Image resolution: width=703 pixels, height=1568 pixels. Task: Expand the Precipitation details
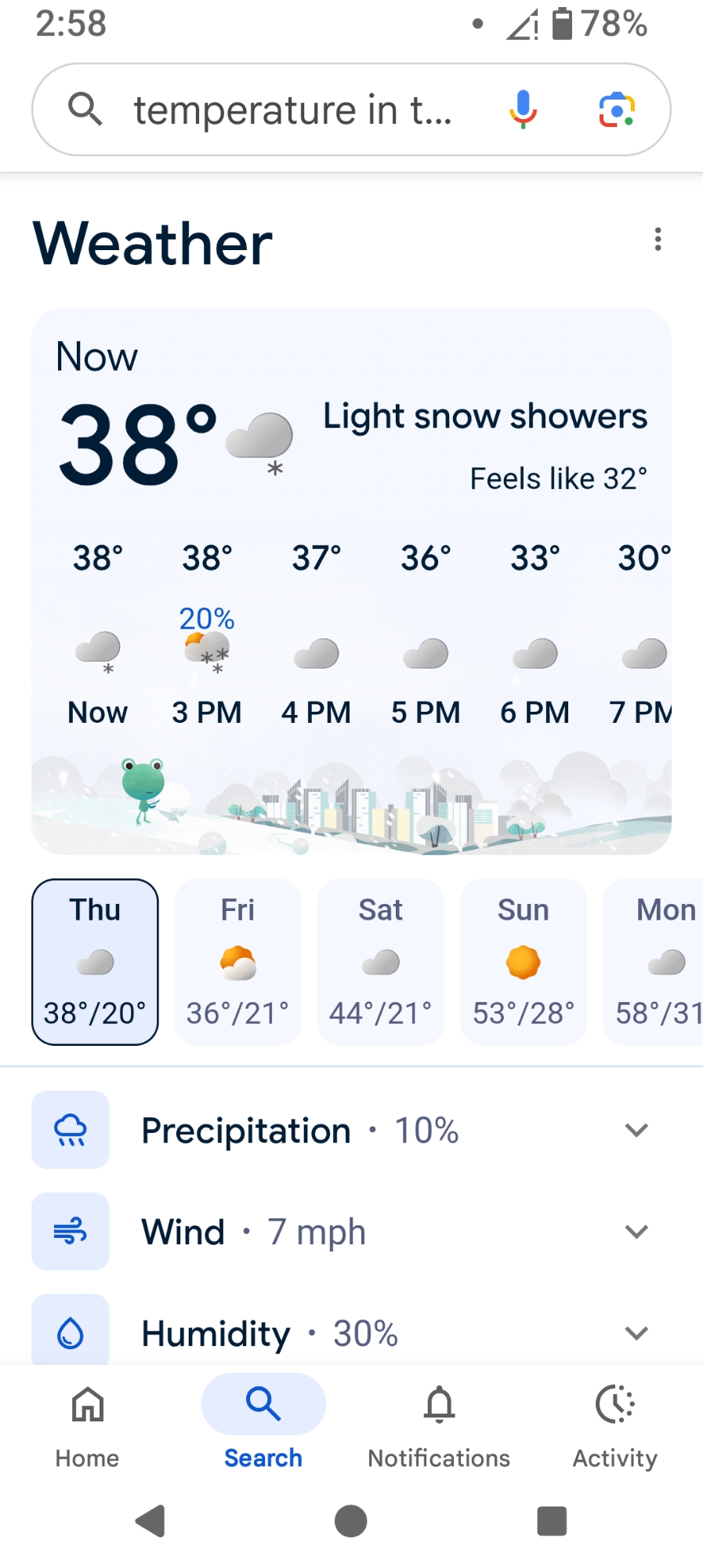click(x=636, y=1130)
